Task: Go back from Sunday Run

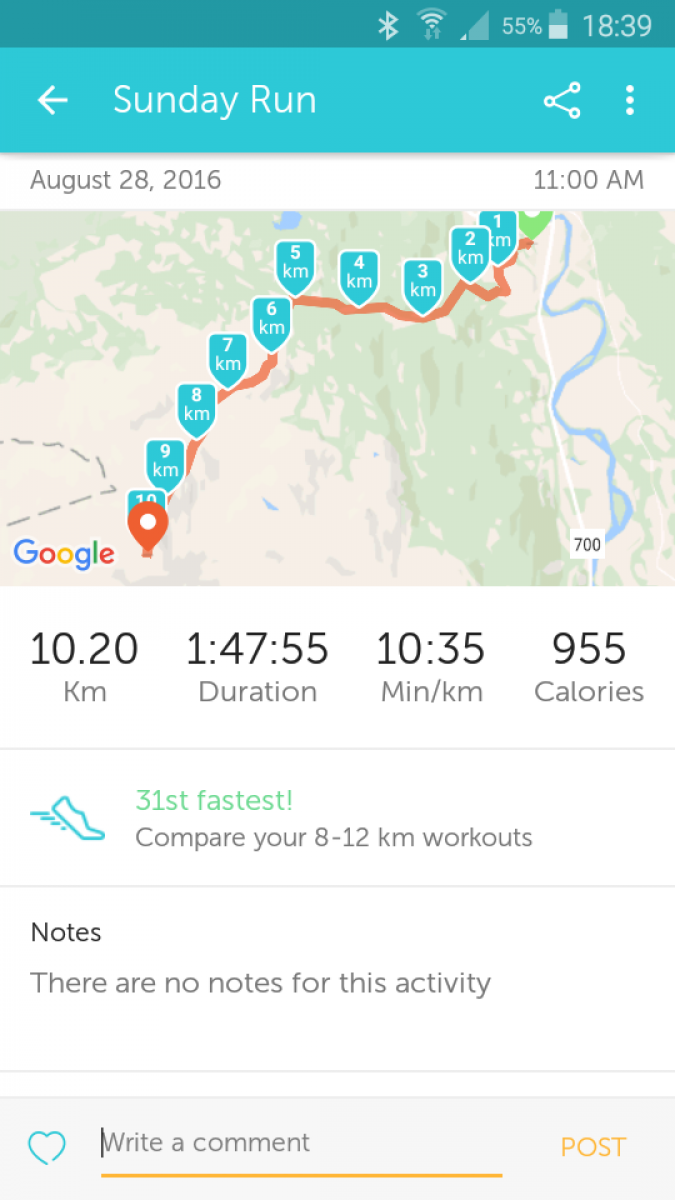Action: (52, 100)
